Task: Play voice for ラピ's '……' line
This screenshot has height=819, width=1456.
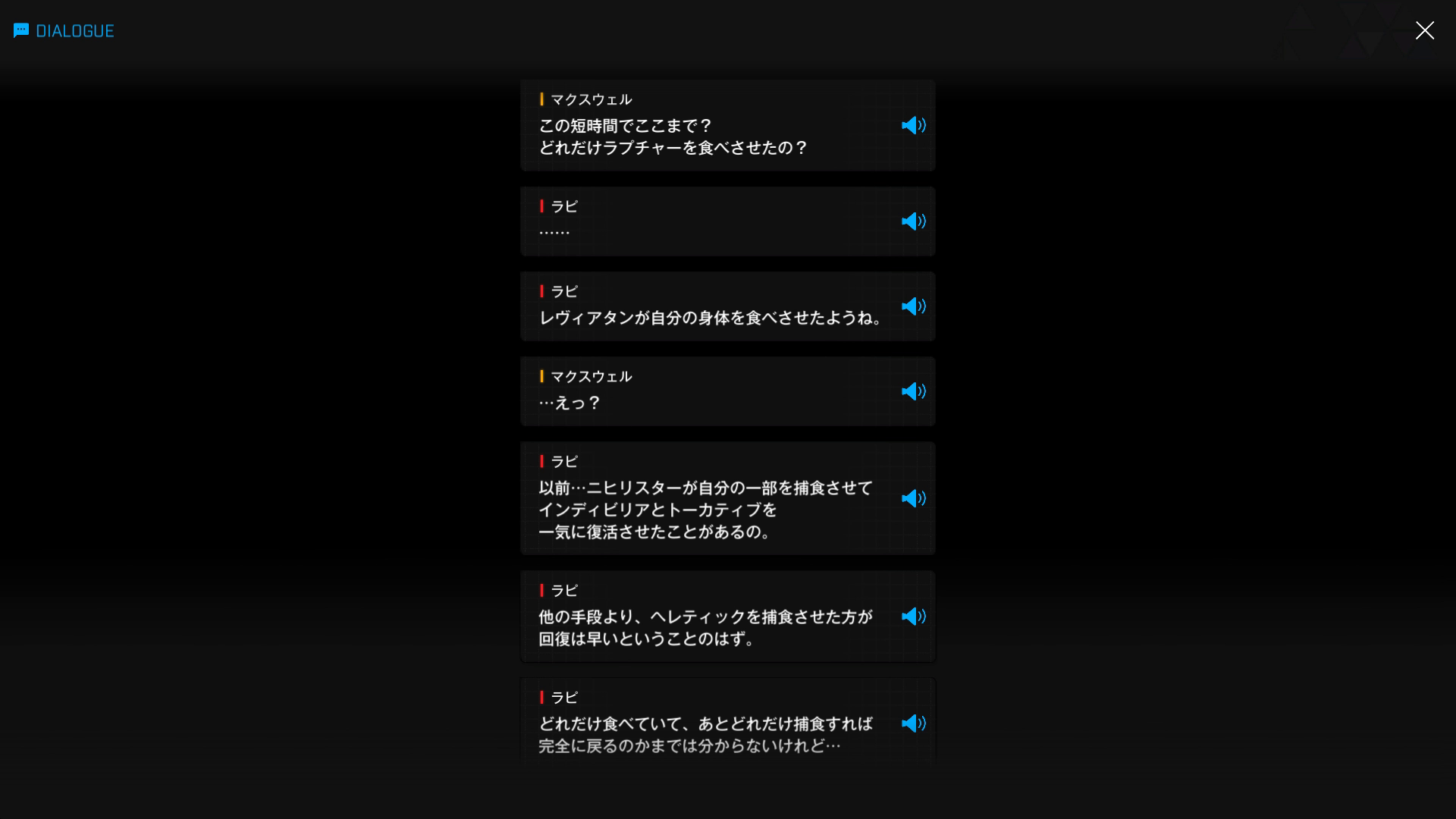Action: 913,221
